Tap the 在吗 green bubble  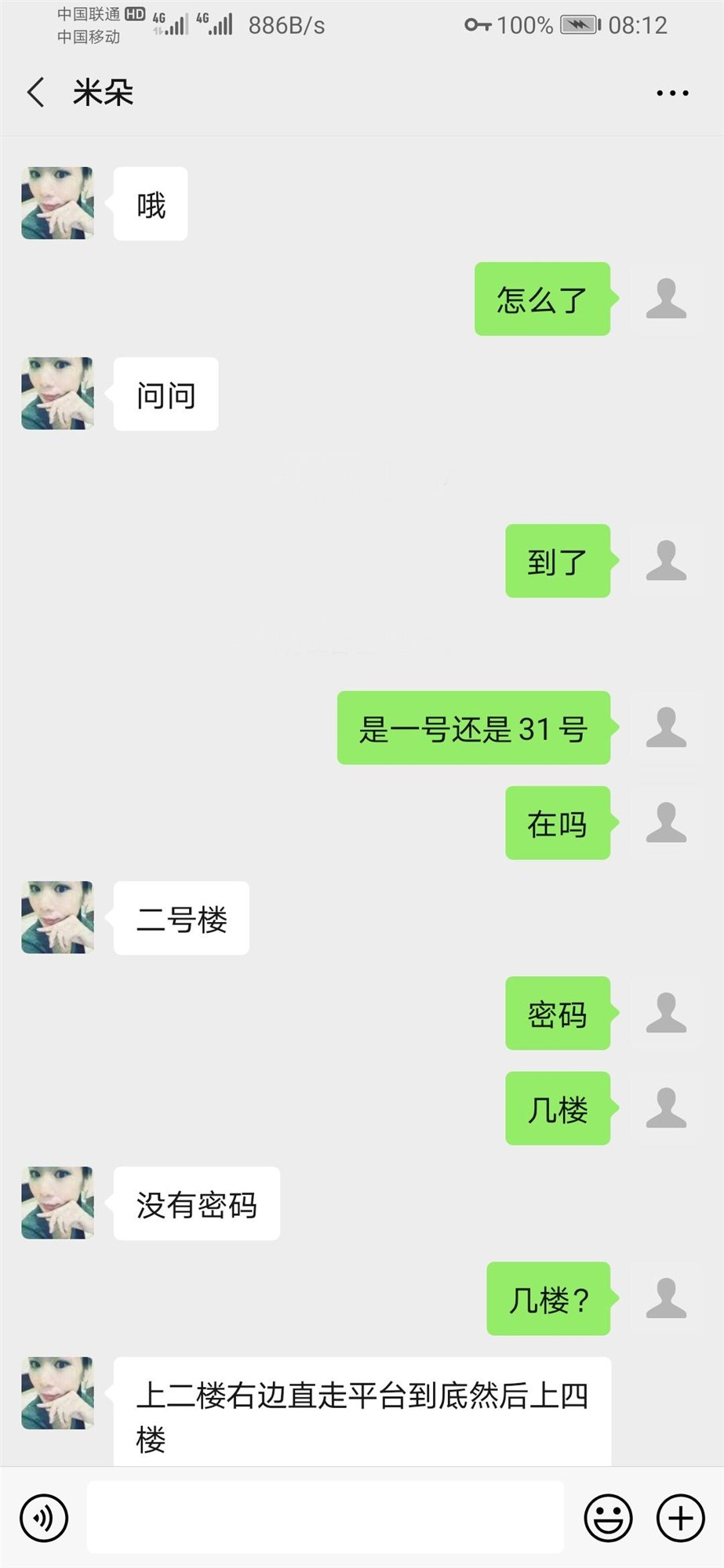[x=557, y=824]
